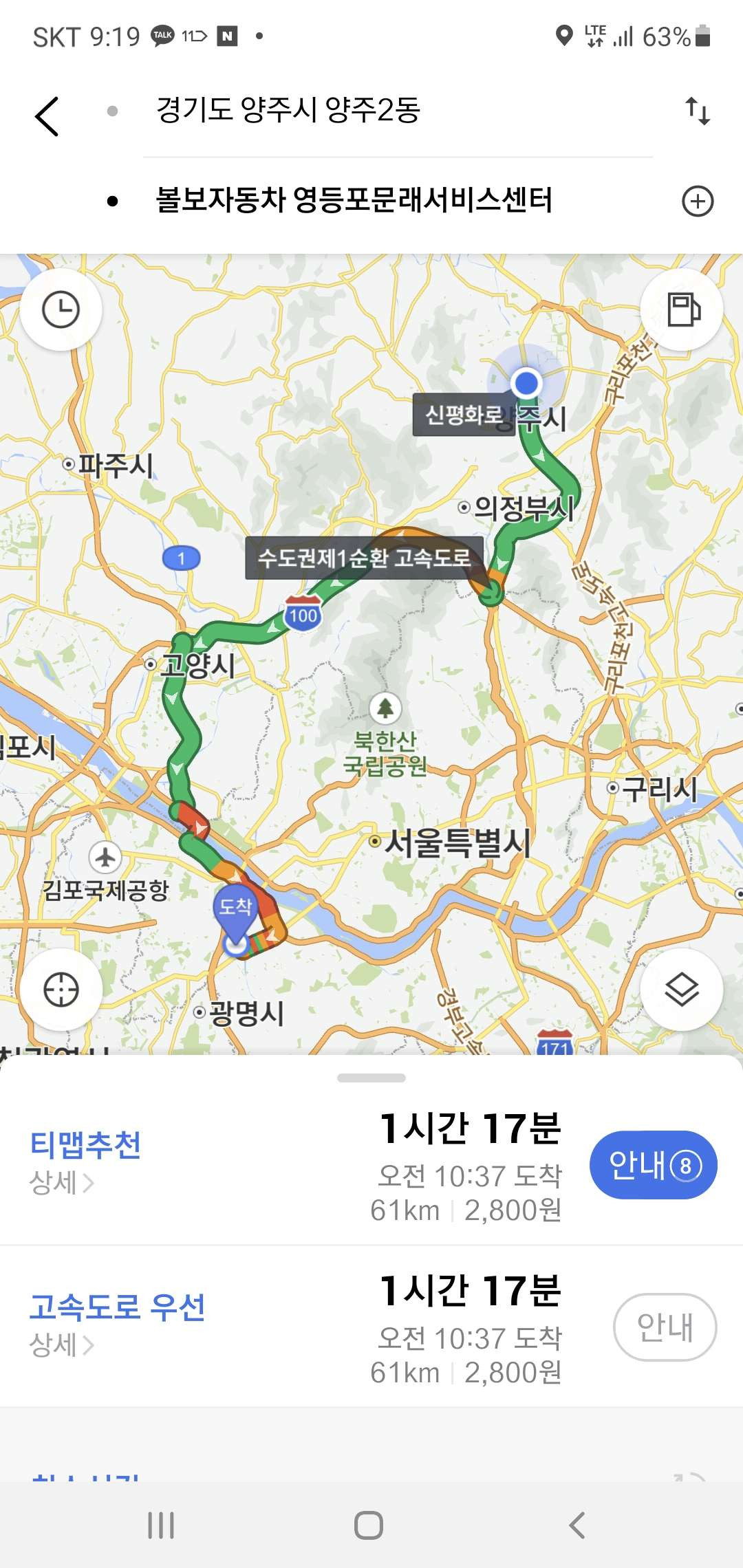Tap the route panel drag handle
This screenshot has width=743, height=1568.
tap(371, 1078)
